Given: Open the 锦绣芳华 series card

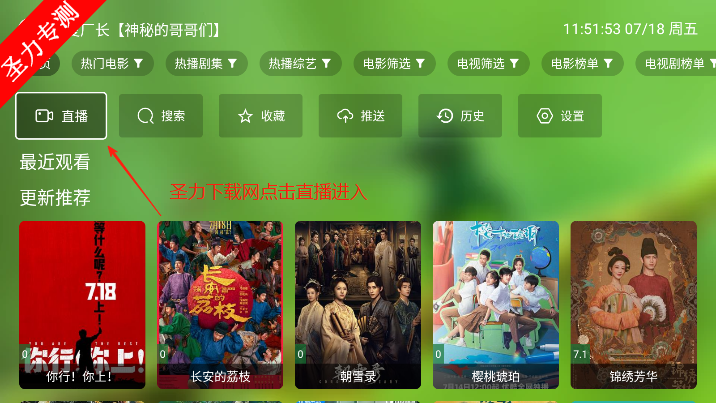Looking at the screenshot, I should tap(633, 304).
